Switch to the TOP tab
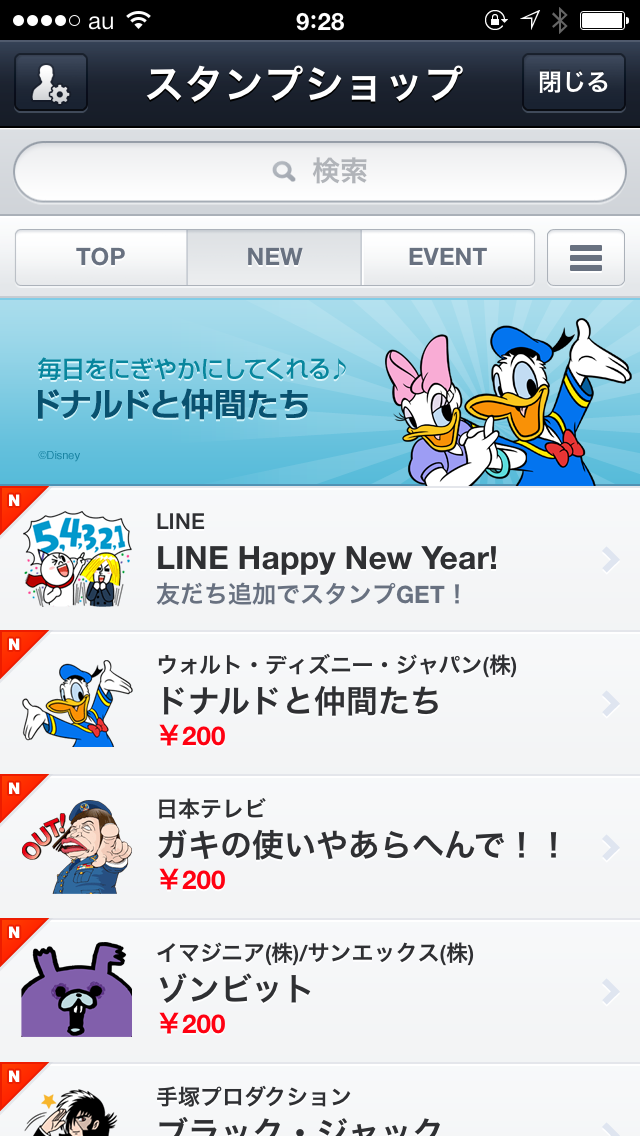Image resolution: width=640 pixels, height=1136 pixels. pyautogui.click(x=101, y=258)
